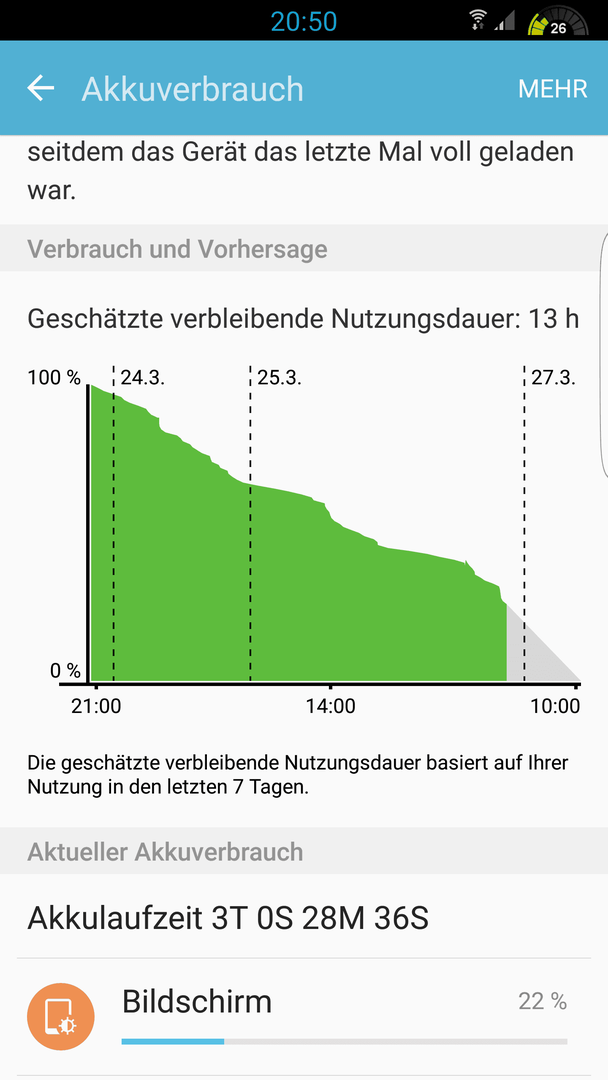Open the MEHR menu
The image size is (608, 1080).
(x=552, y=89)
